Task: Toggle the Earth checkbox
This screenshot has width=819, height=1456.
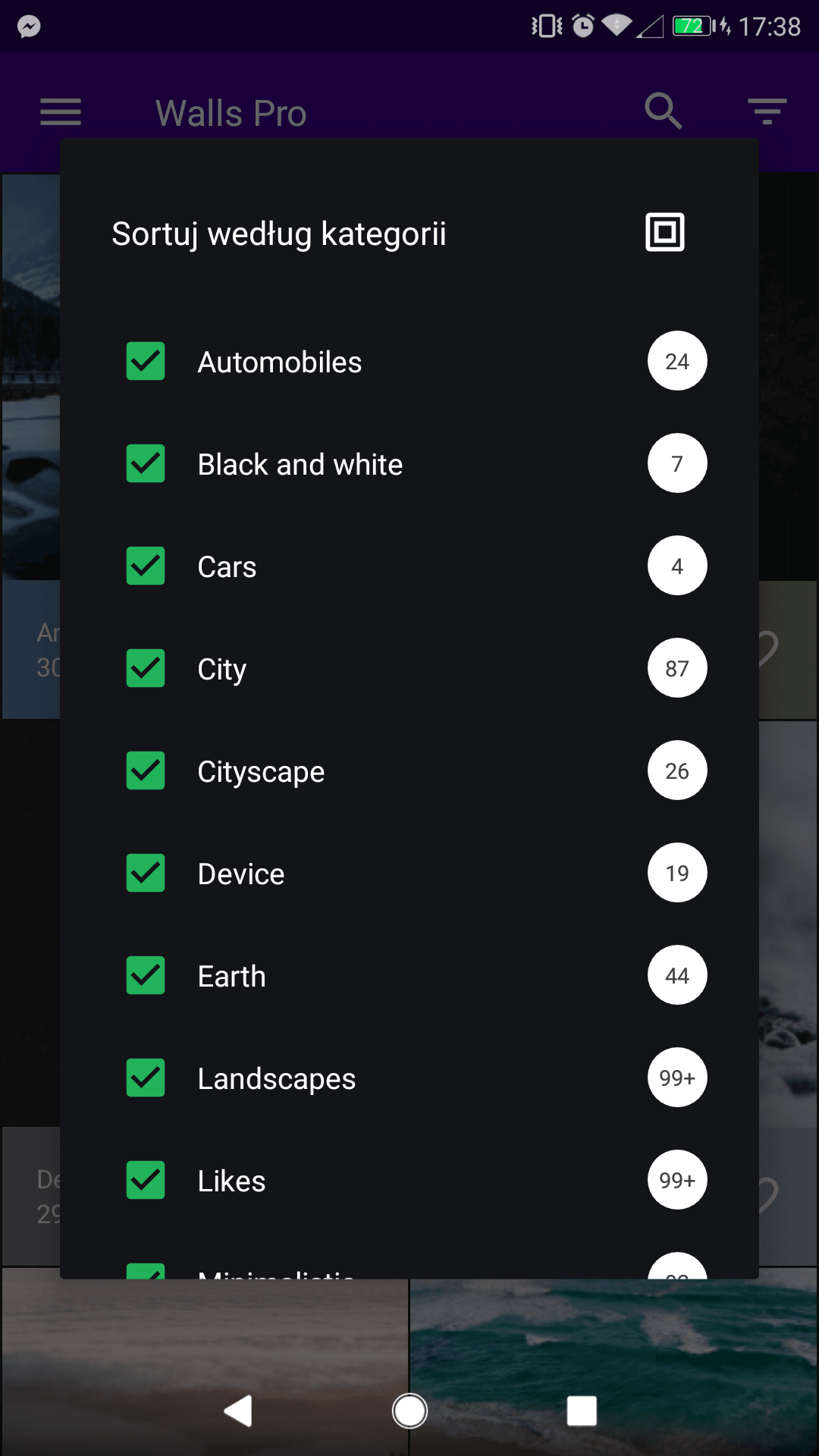Action: 146,975
